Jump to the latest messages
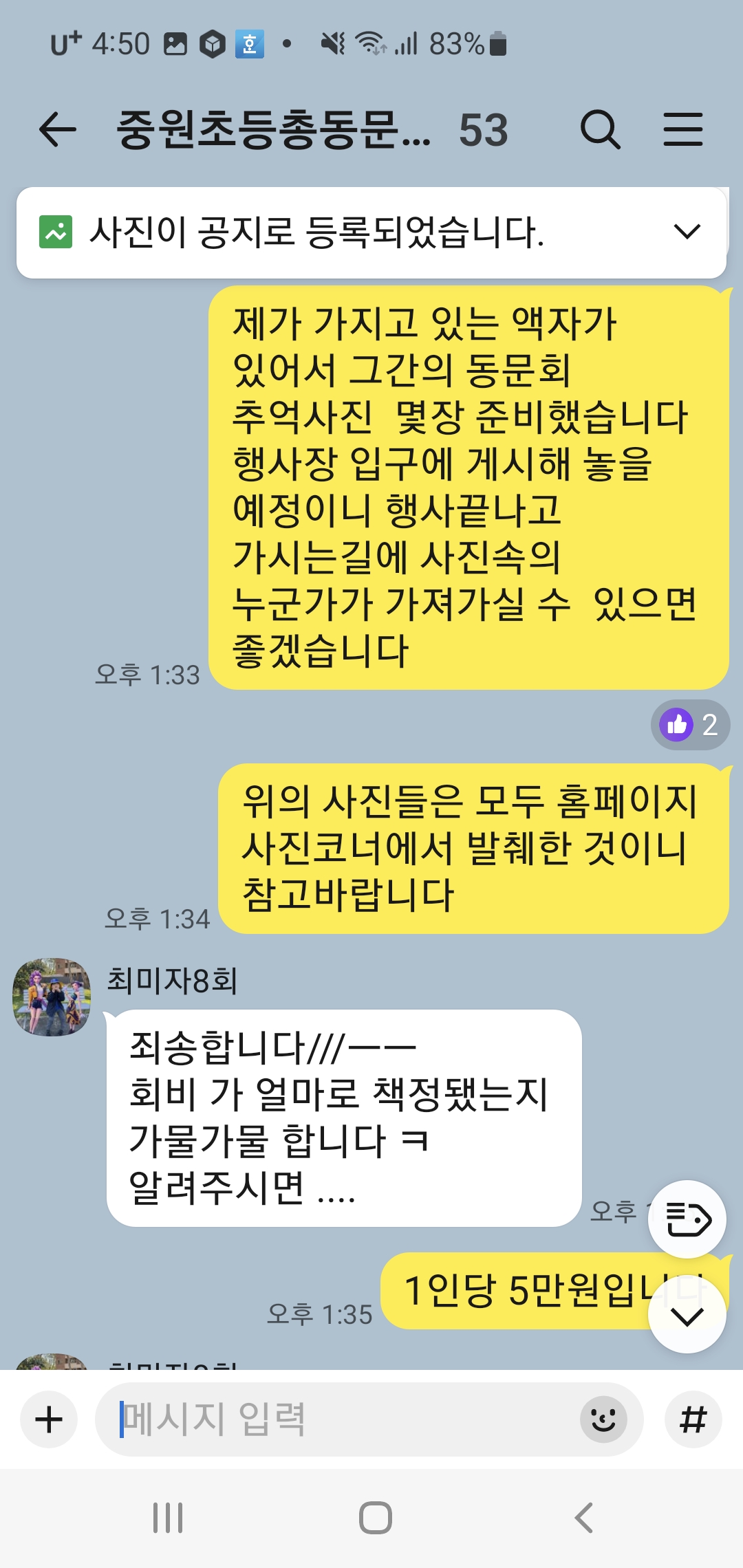 pos(687,1316)
